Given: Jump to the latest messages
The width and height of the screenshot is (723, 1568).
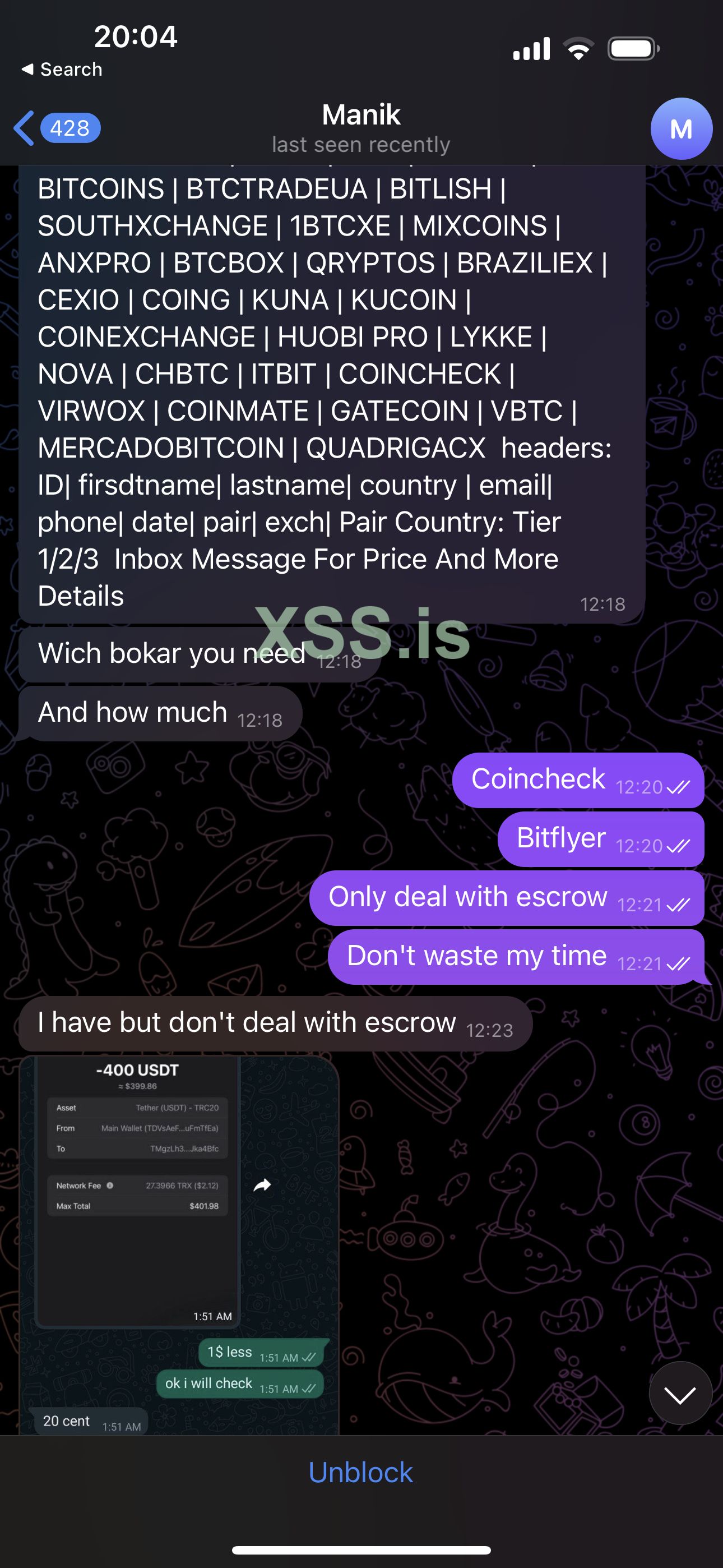Looking at the screenshot, I should [x=680, y=1393].
